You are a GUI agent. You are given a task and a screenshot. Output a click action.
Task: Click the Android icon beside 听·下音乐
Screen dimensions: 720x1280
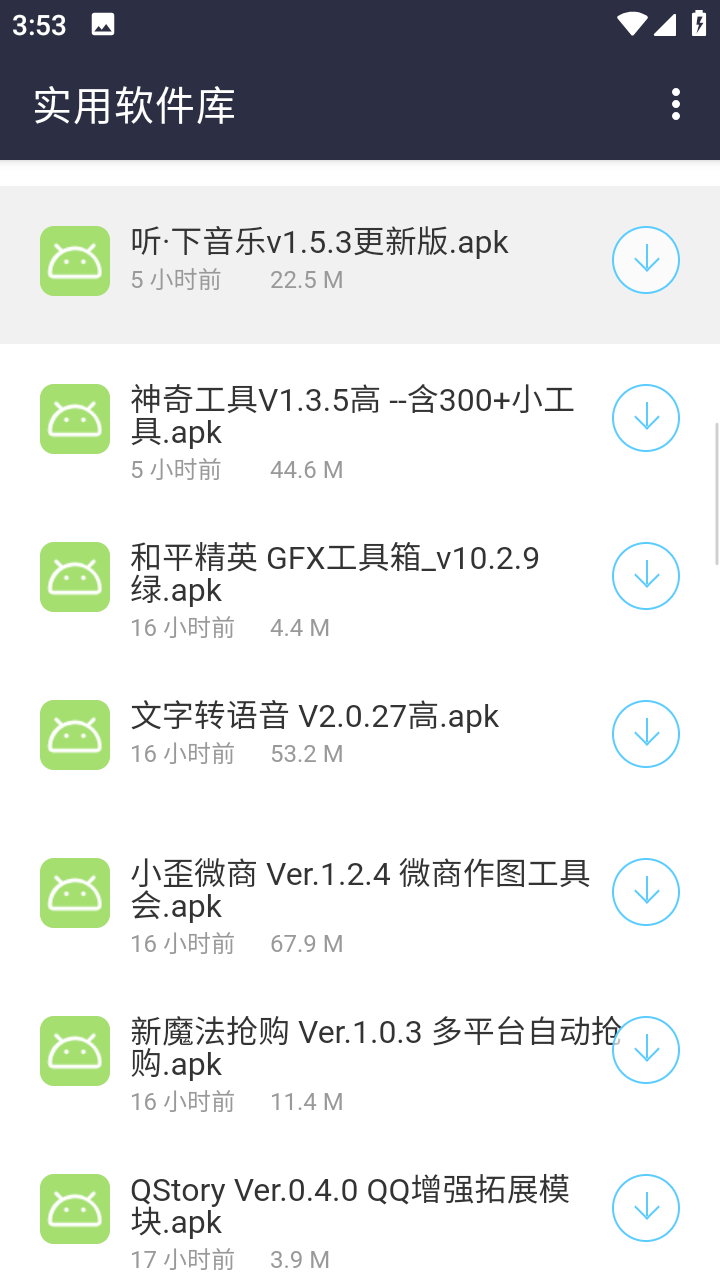point(74,260)
